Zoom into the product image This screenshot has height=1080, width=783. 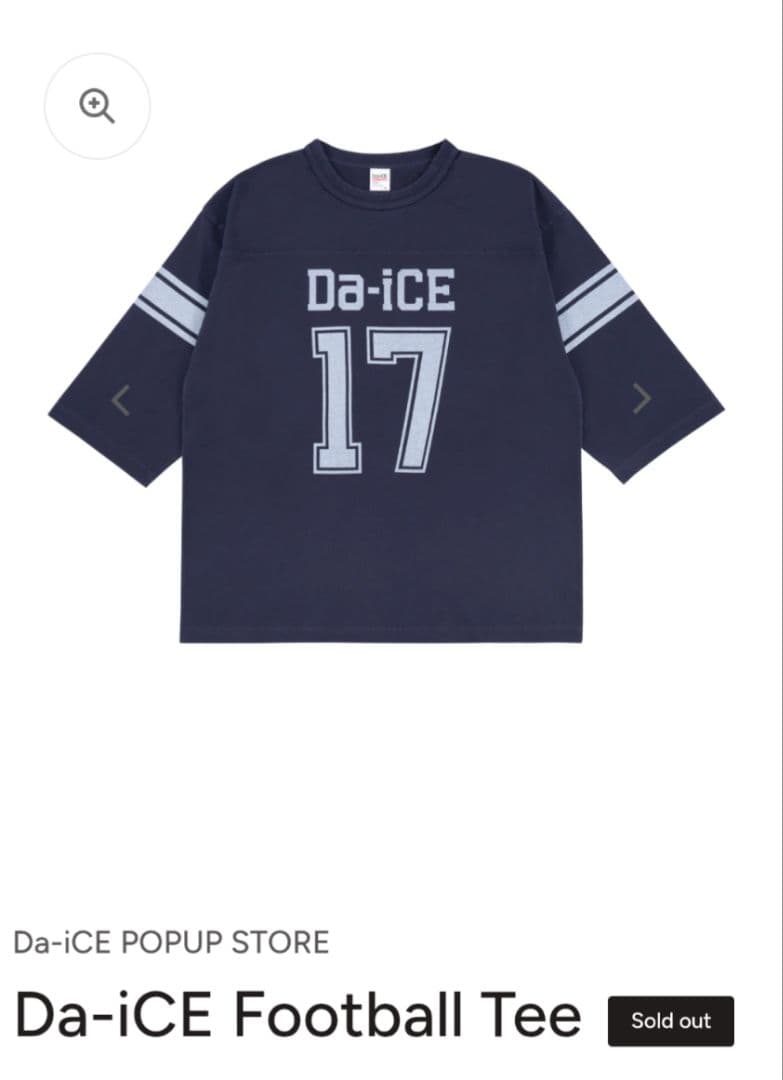pyautogui.click(x=97, y=106)
